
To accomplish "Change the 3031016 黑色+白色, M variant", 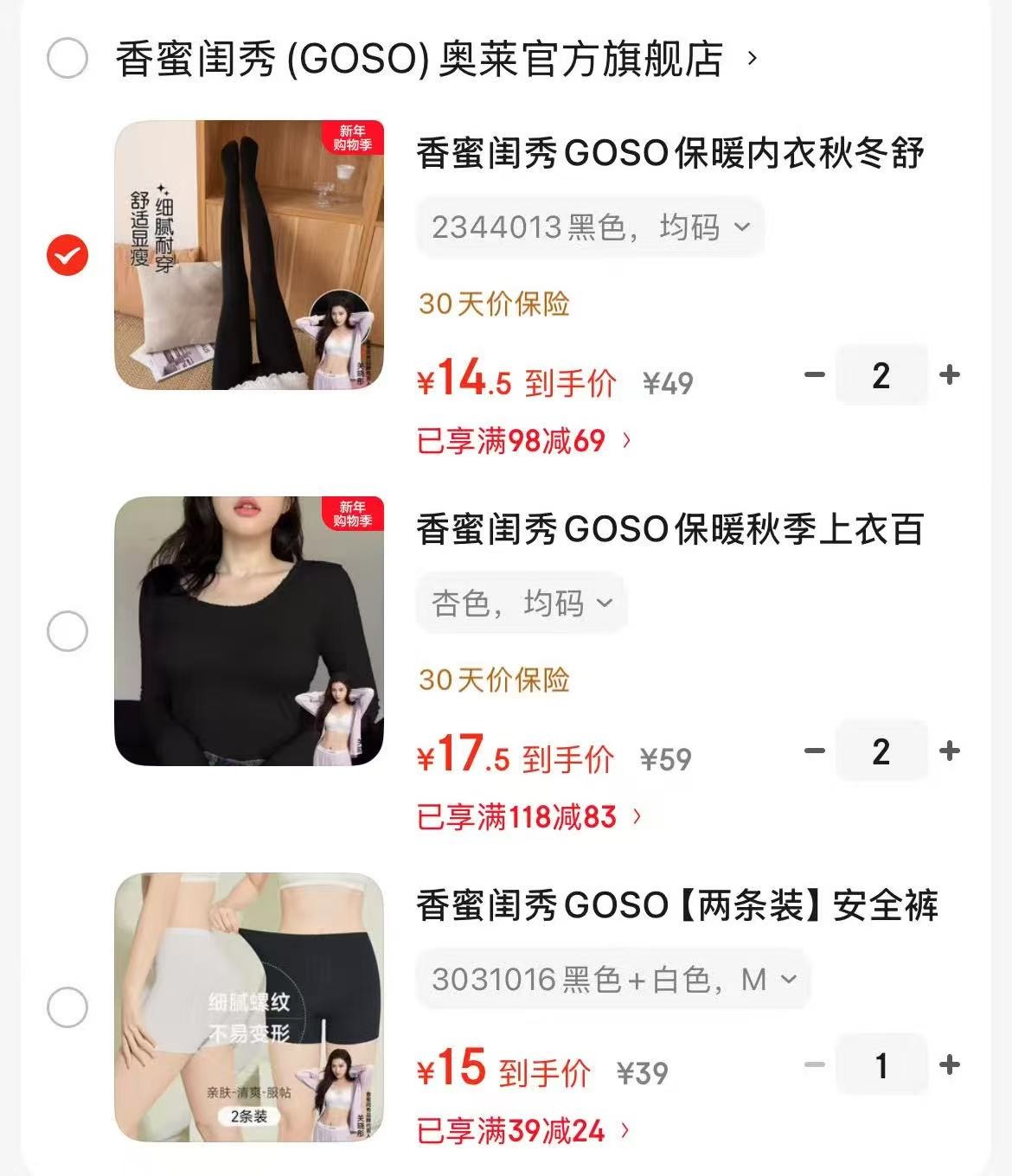I will tap(612, 979).
